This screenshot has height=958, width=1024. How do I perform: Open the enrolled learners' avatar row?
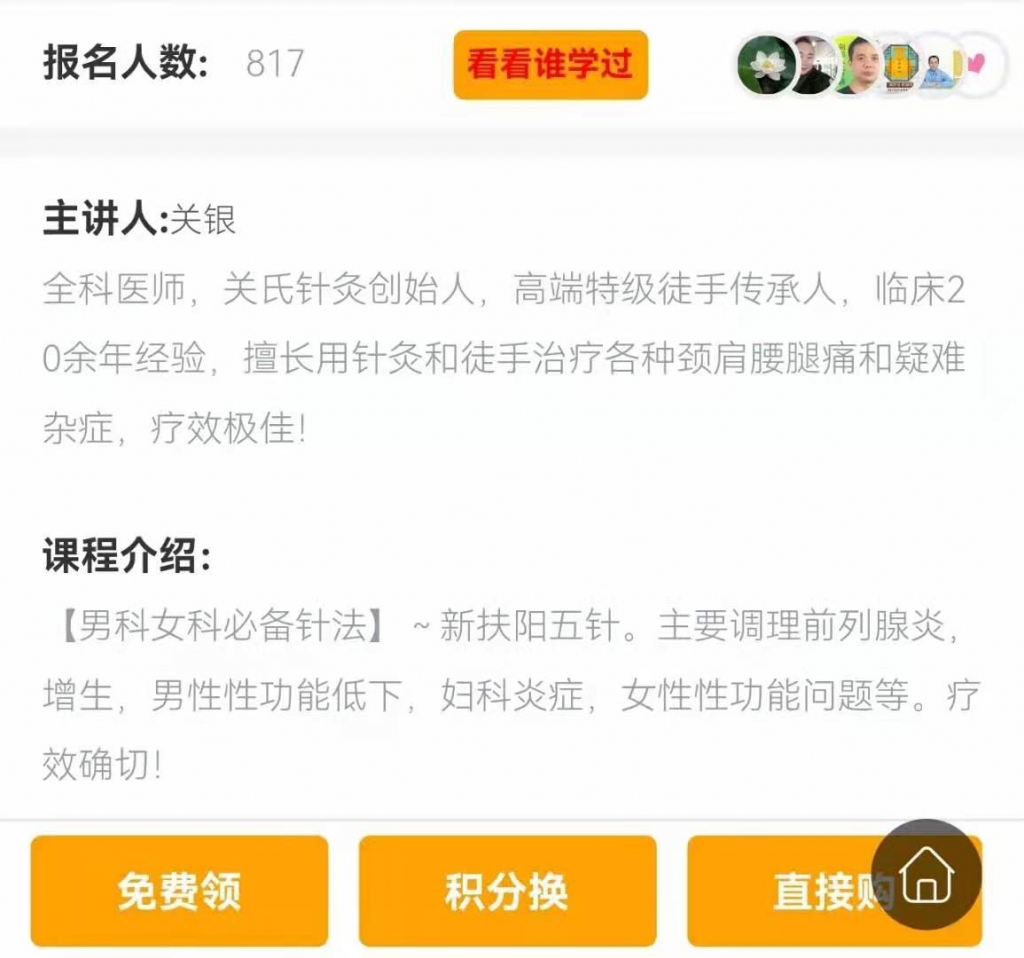(x=862, y=65)
